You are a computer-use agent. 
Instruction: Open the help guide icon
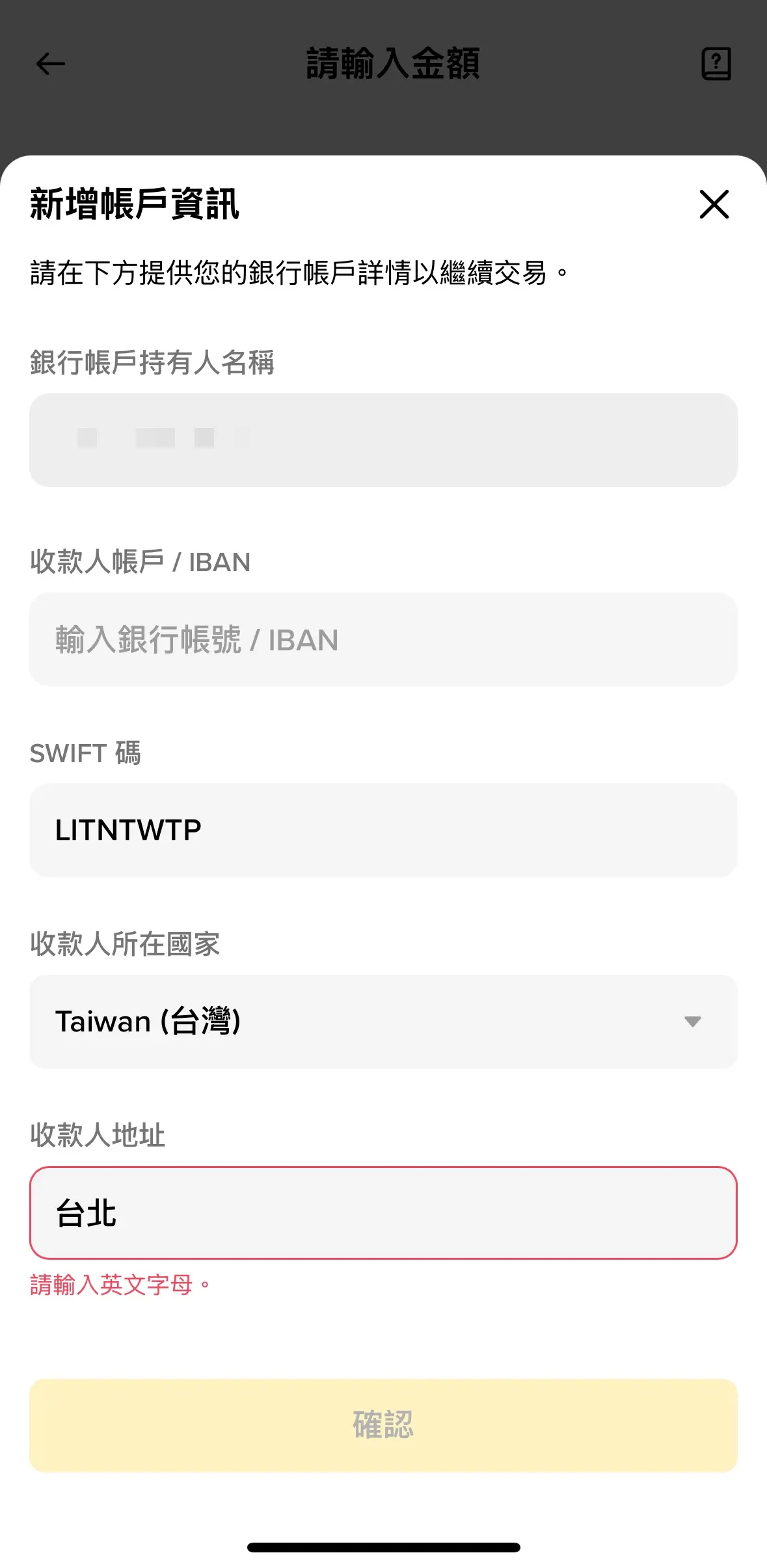(716, 64)
